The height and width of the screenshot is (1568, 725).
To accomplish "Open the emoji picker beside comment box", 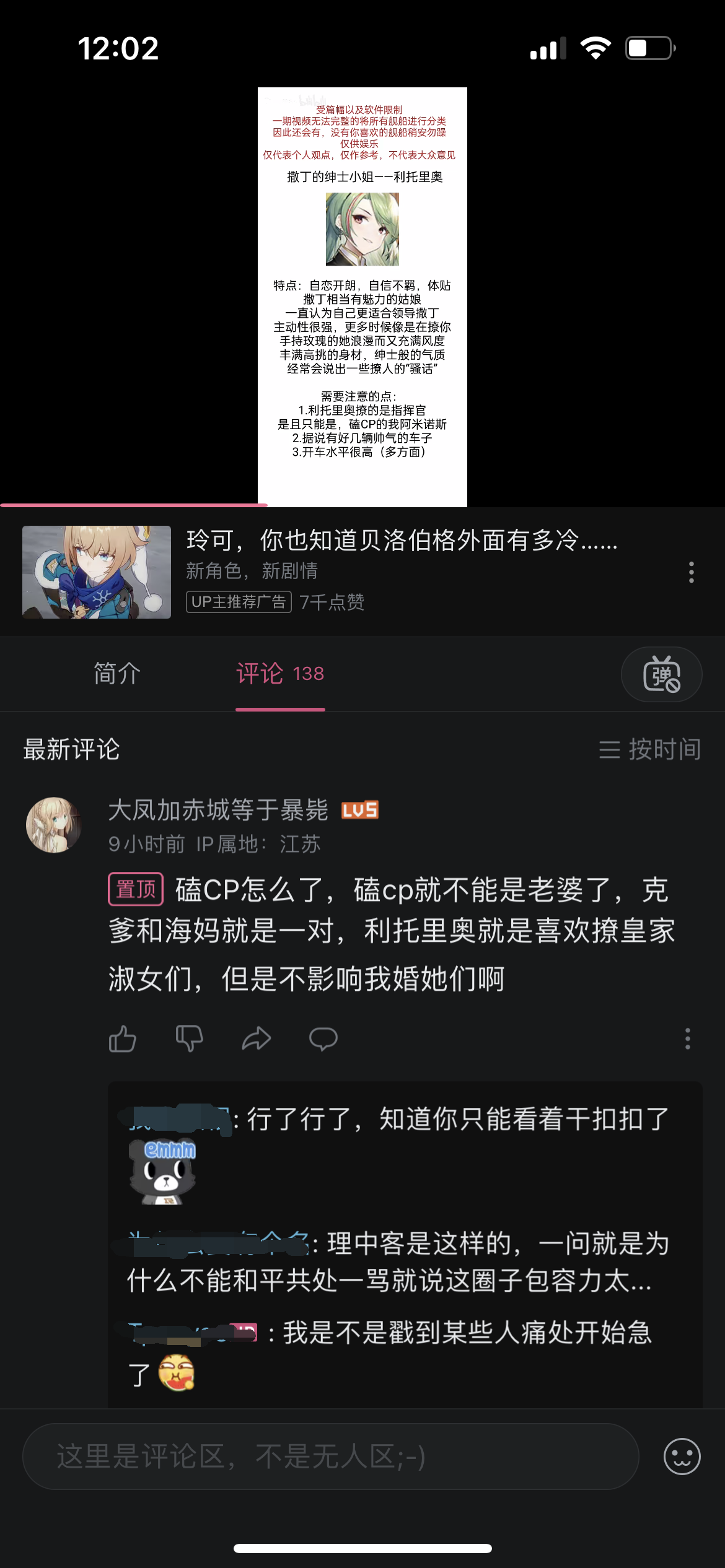I will click(682, 1457).
